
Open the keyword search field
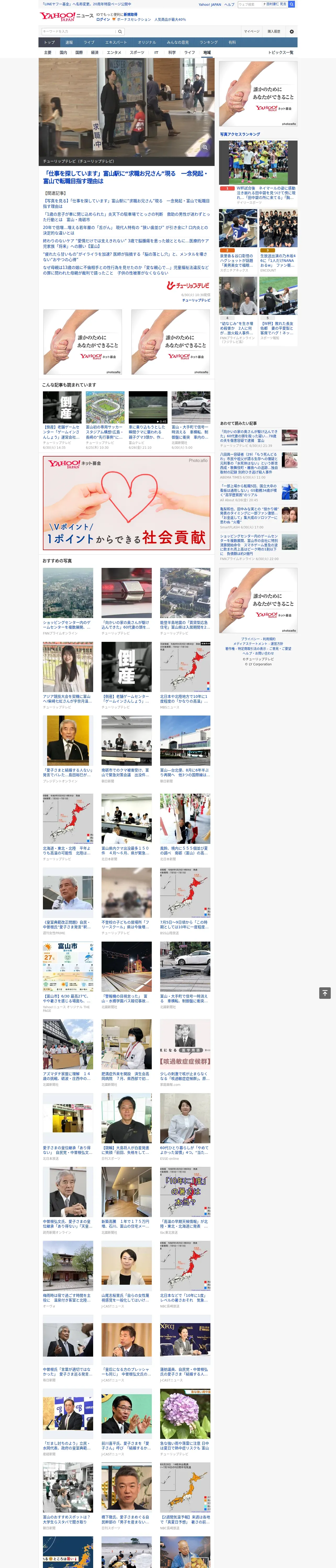(79, 31)
